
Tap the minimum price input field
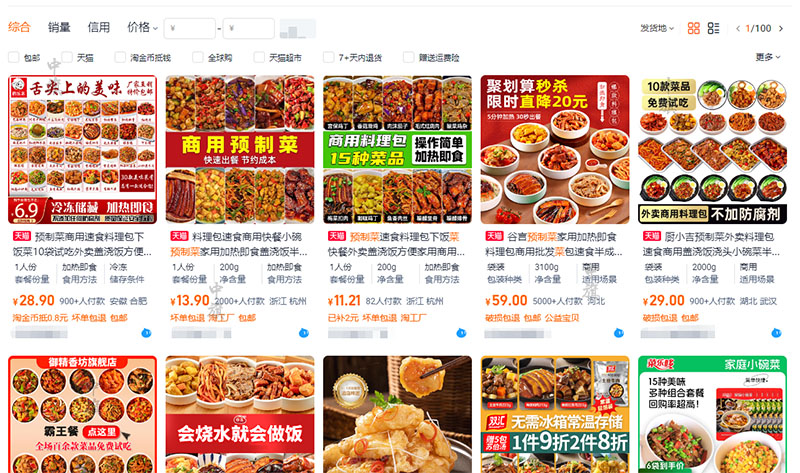tap(189, 28)
